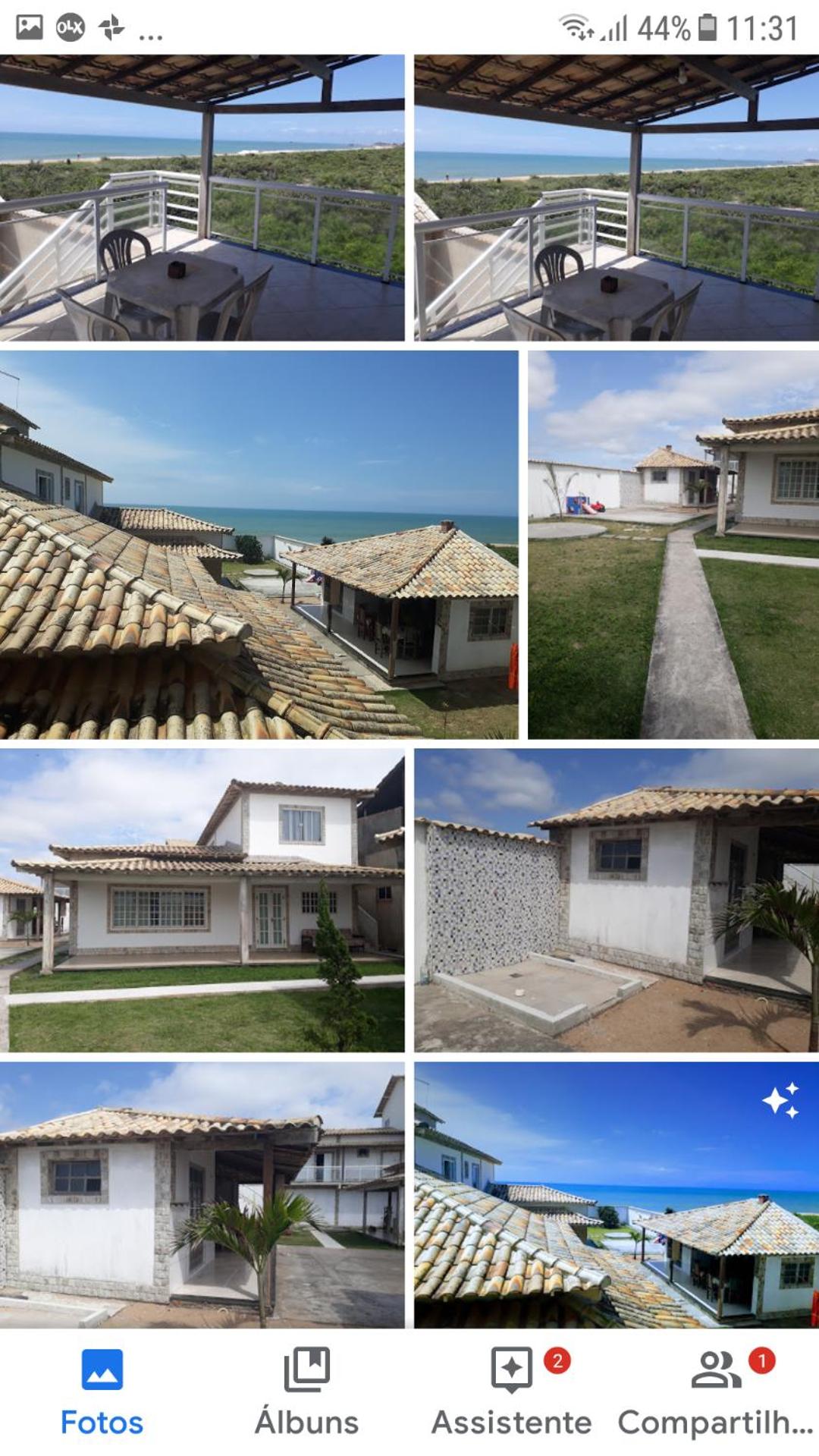Image resolution: width=819 pixels, height=1456 pixels.
Task: Open the photo of the concrete garden path
Action: [673, 544]
